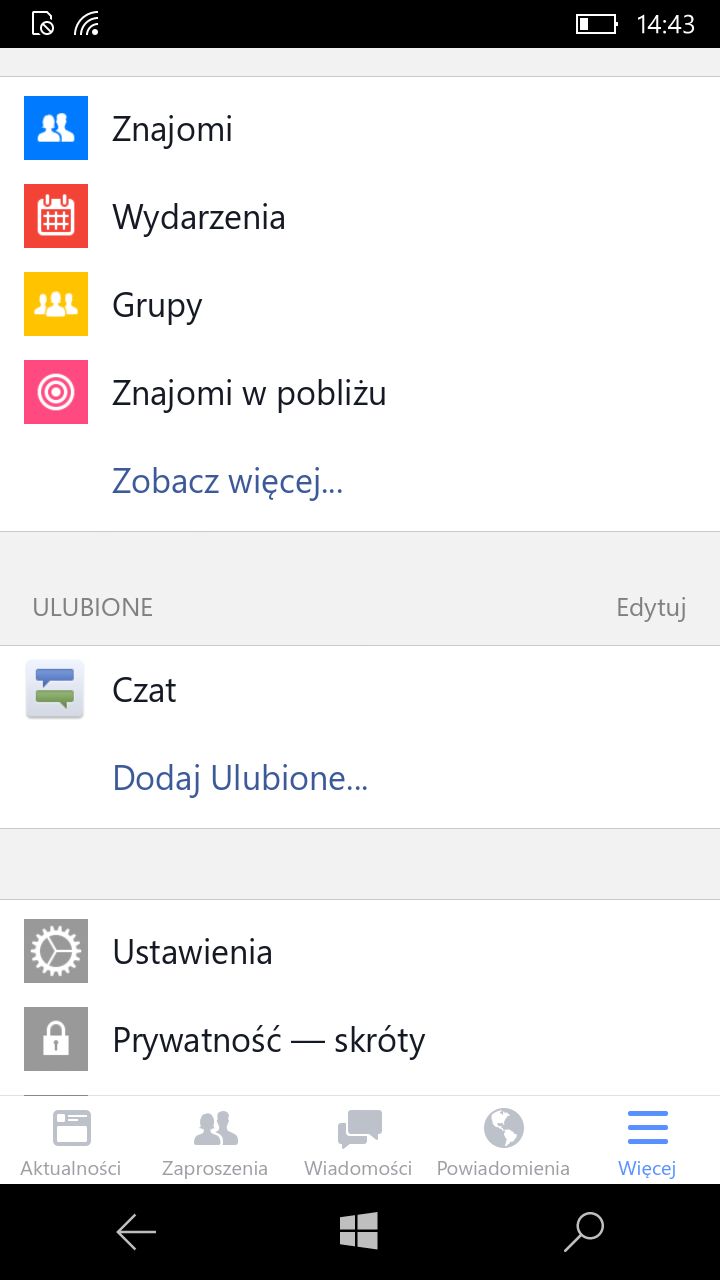
Task: Open Grupy via the yellow groups icon
Action: tap(55, 304)
